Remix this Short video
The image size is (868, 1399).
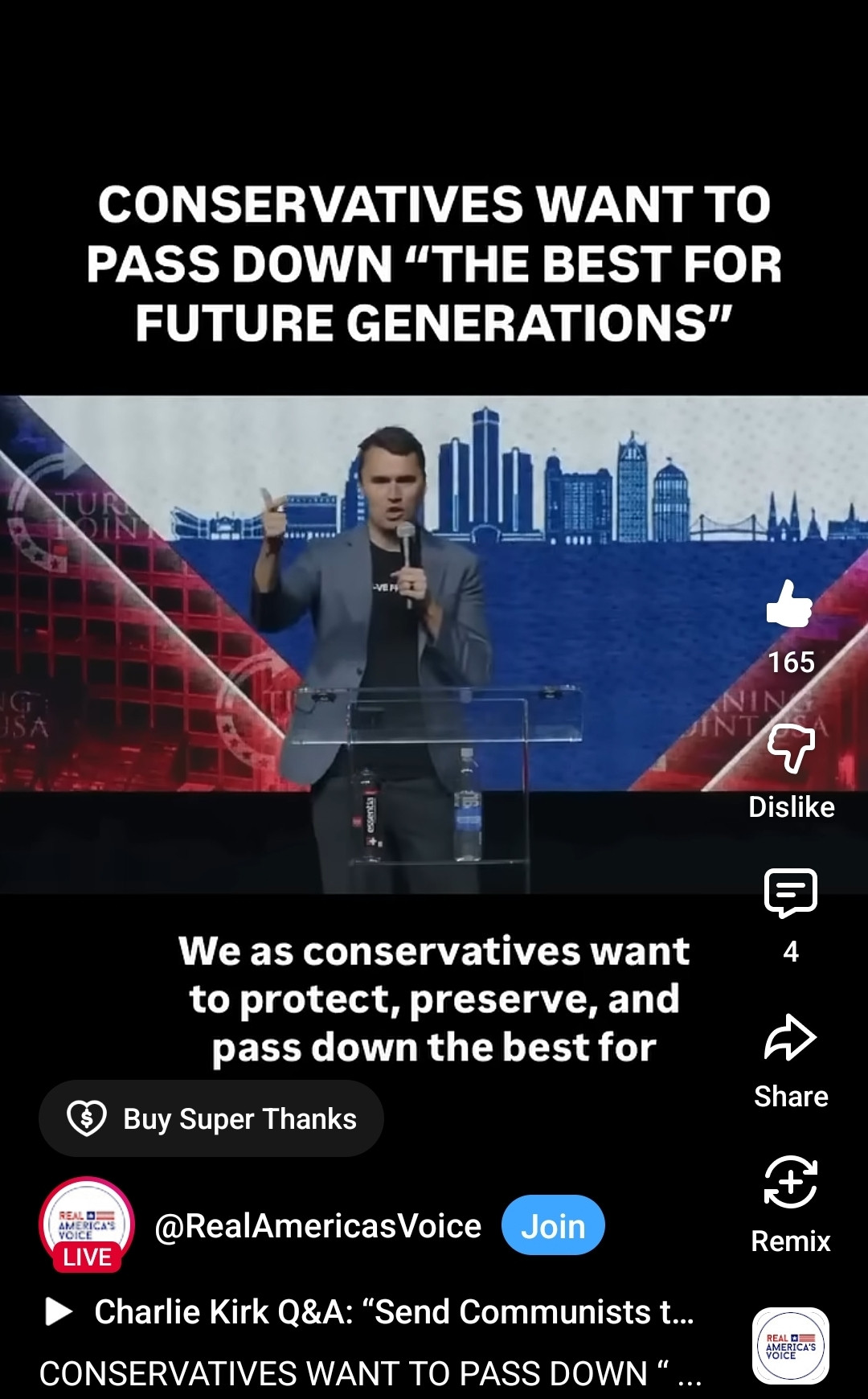(x=791, y=1184)
